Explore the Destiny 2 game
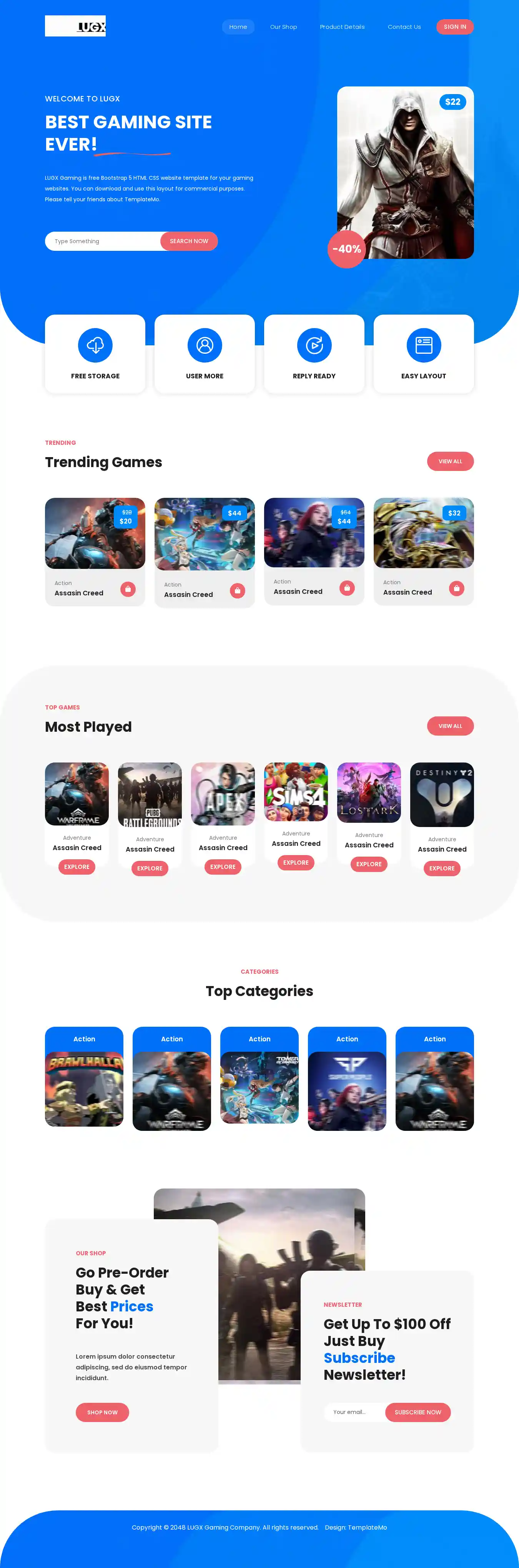Image resolution: width=519 pixels, height=1568 pixels. [442, 868]
